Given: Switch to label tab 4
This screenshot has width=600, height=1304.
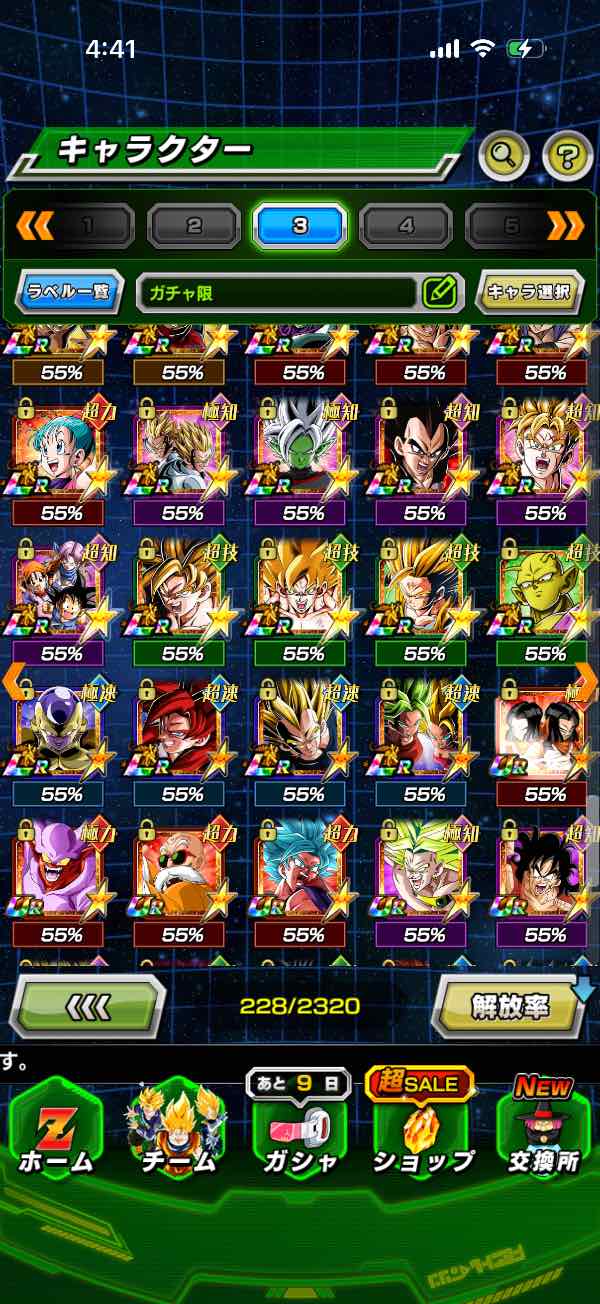Looking at the screenshot, I should pos(406,226).
